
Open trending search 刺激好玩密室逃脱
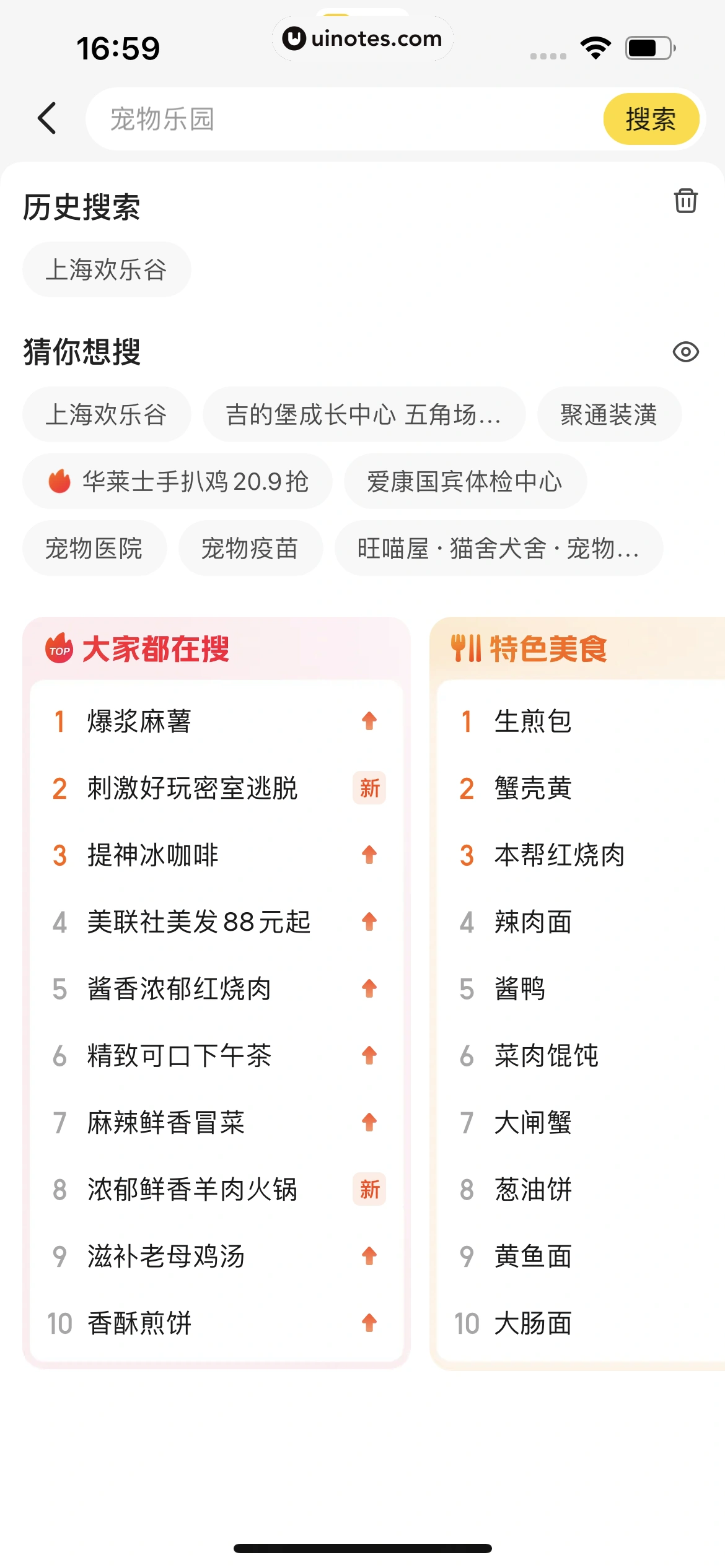192,788
